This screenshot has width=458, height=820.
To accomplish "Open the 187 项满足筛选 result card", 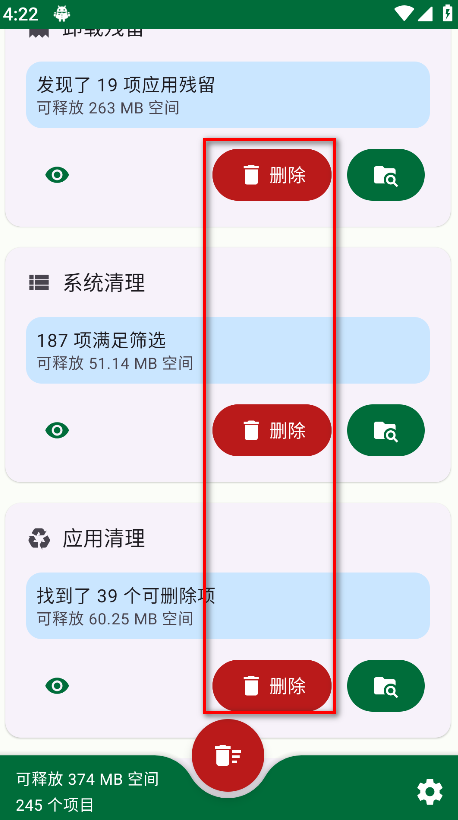I will coord(228,350).
